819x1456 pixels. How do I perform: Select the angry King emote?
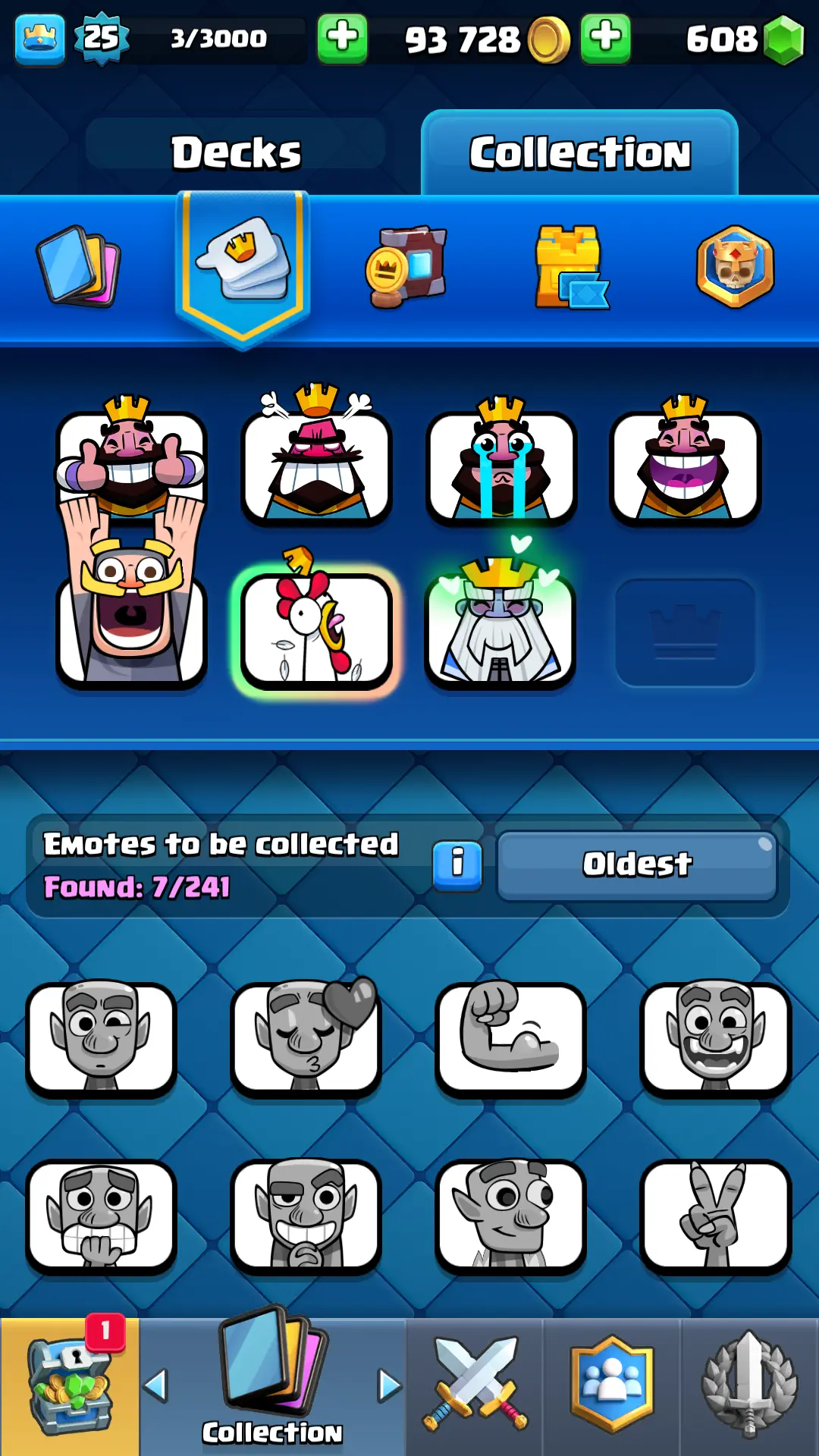tap(316, 464)
